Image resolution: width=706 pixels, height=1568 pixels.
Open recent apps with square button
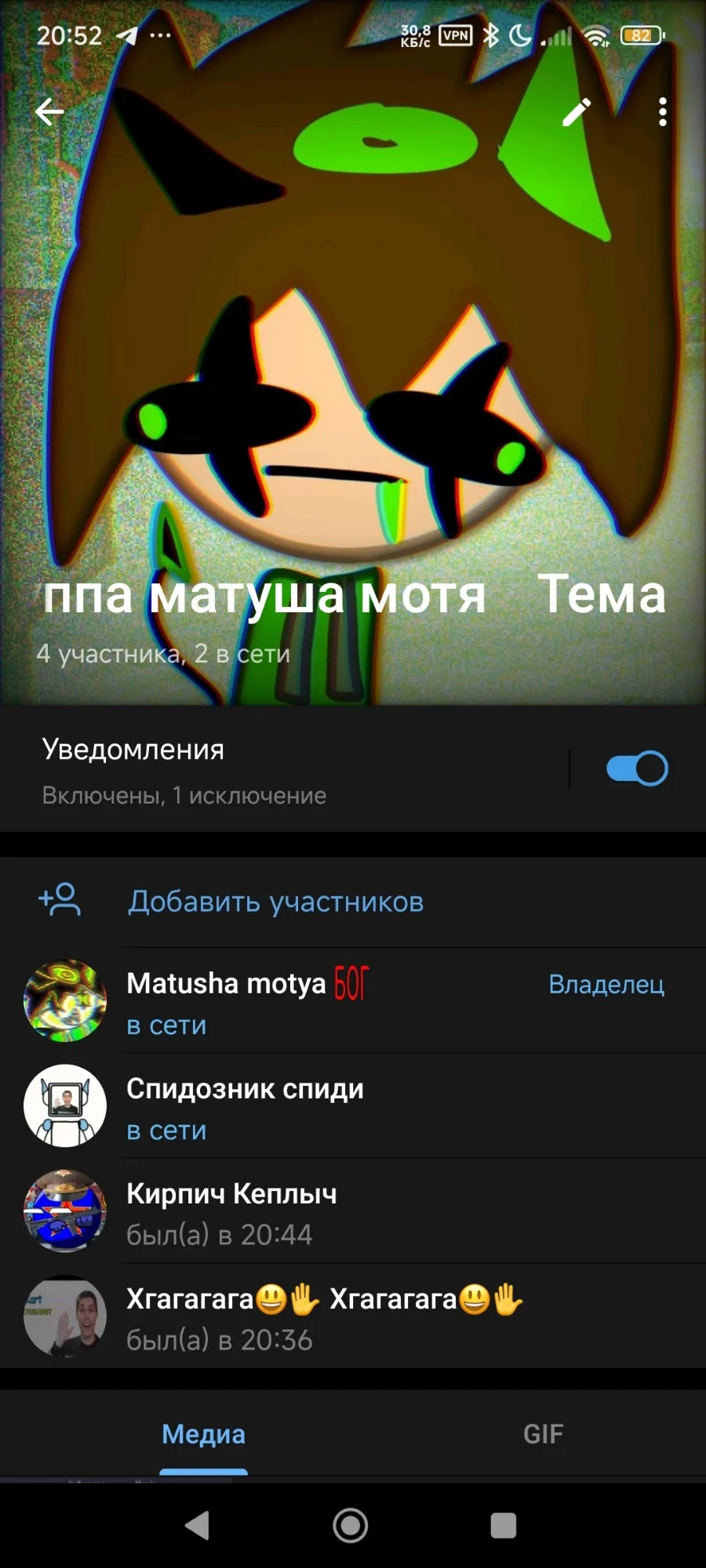[x=504, y=1526]
